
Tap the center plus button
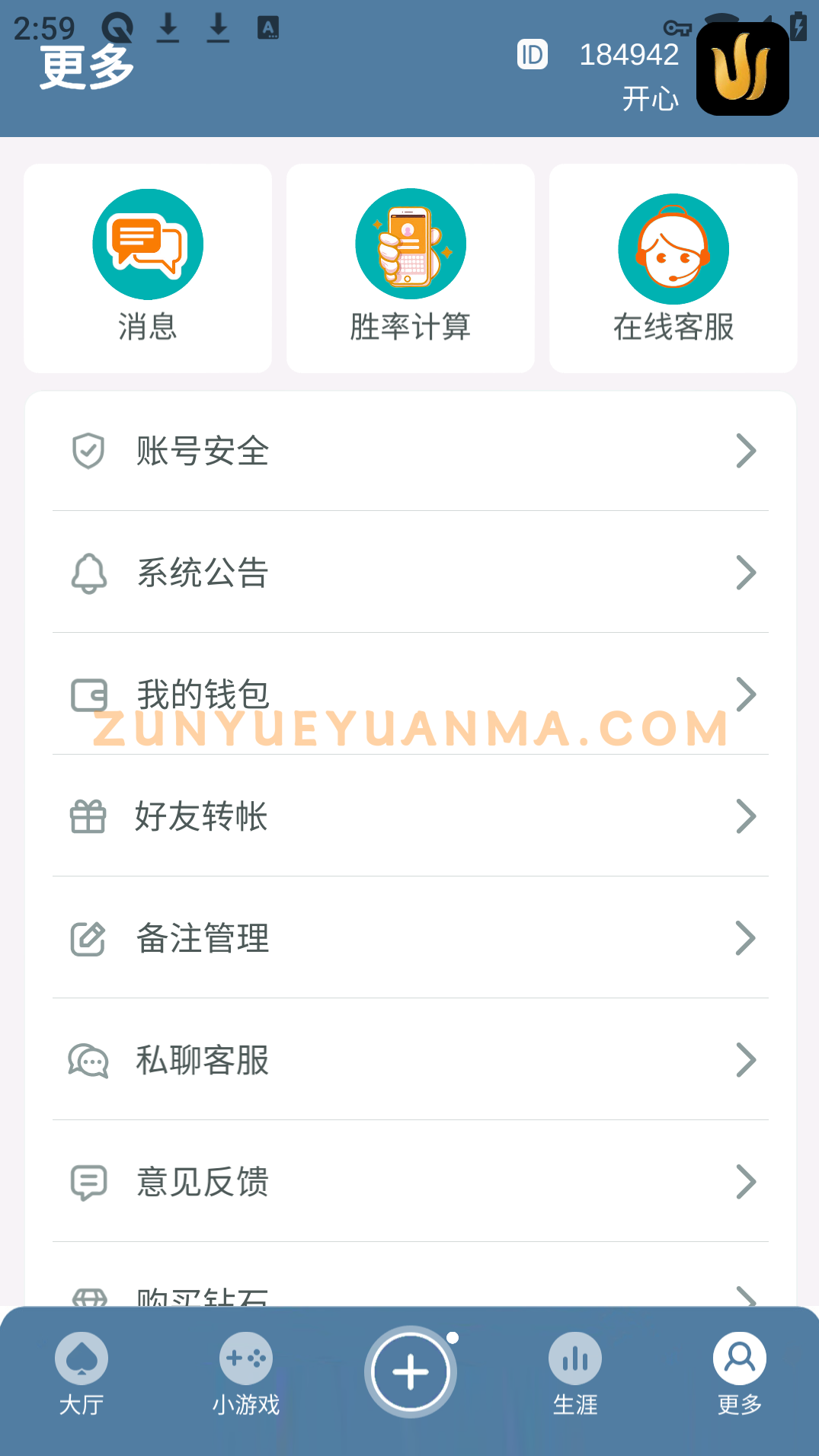(x=411, y=1372)
